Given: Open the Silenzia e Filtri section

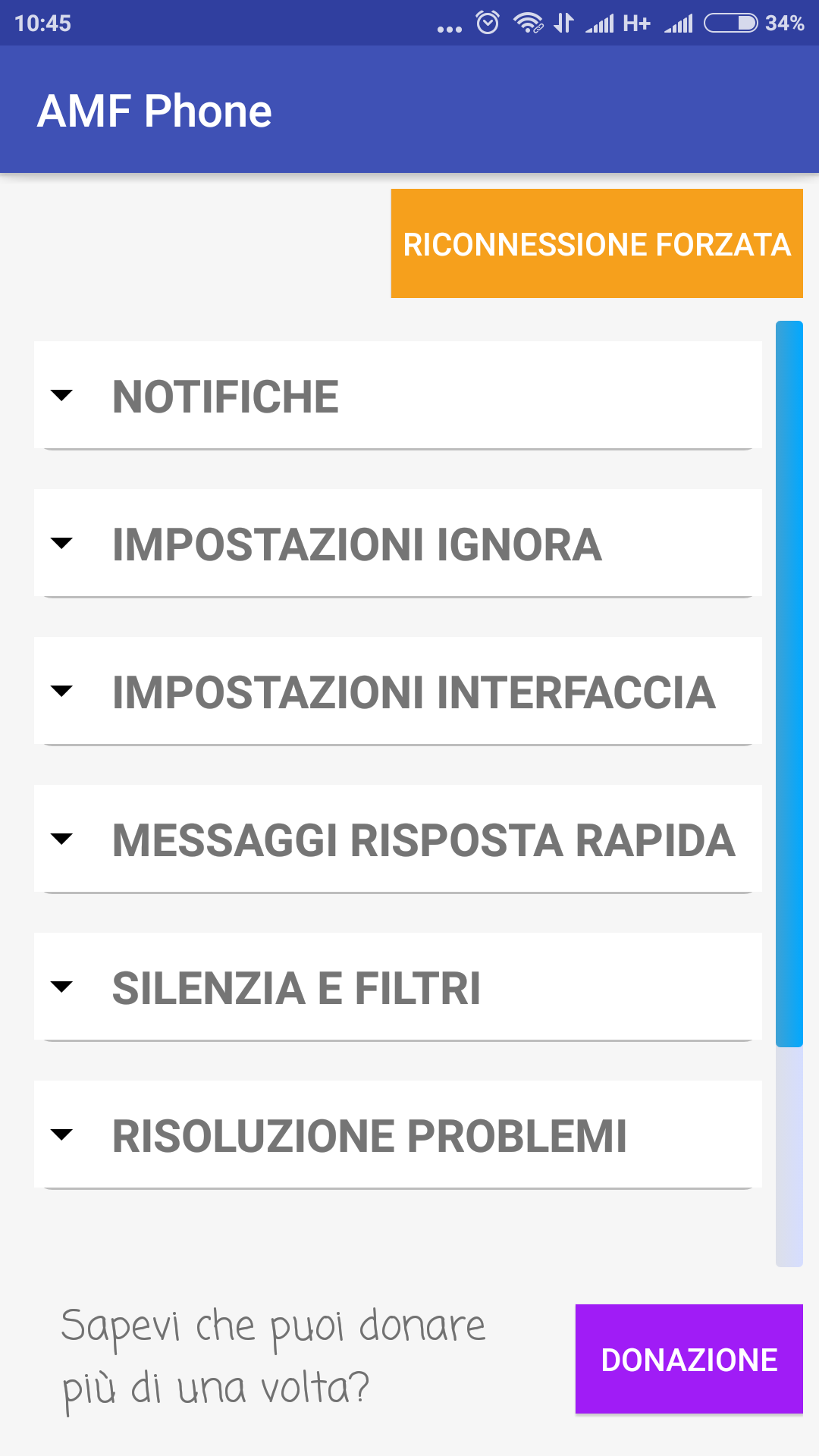Looking at the screenshot, I should click(x=398, y=987).
